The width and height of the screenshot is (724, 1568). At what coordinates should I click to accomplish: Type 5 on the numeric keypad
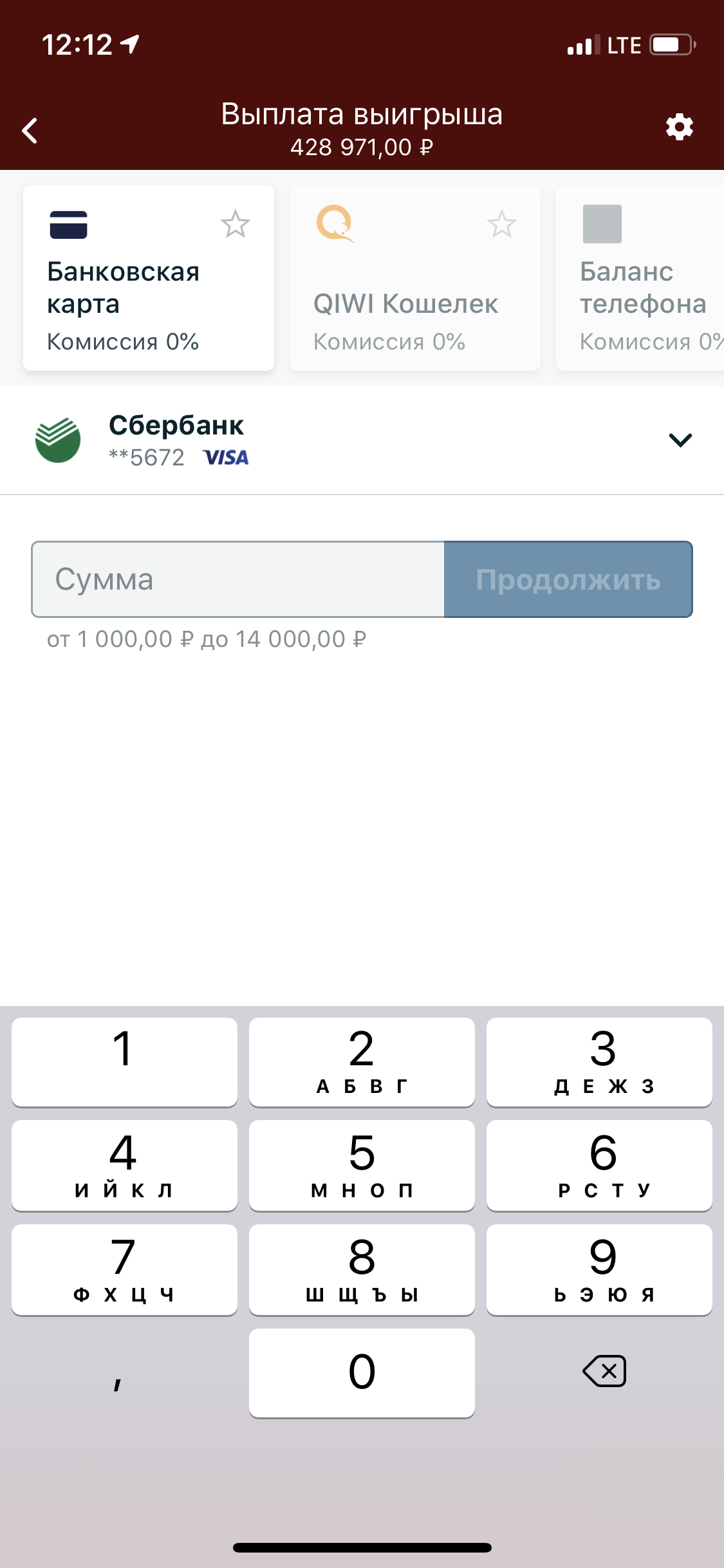click(x=362, y=1165)
